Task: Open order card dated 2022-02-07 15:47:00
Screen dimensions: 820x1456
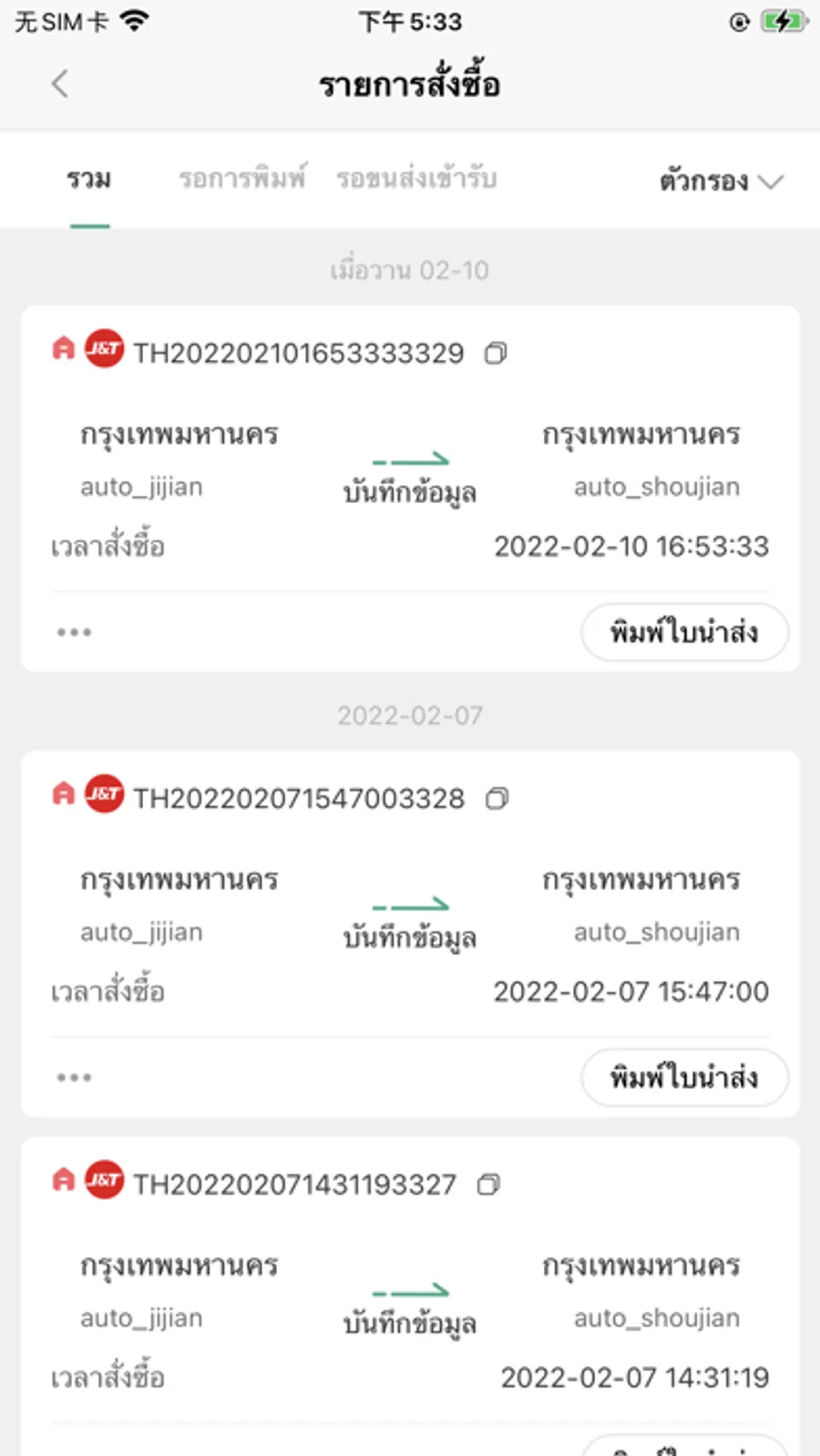Action: click(x=410, y=934)
